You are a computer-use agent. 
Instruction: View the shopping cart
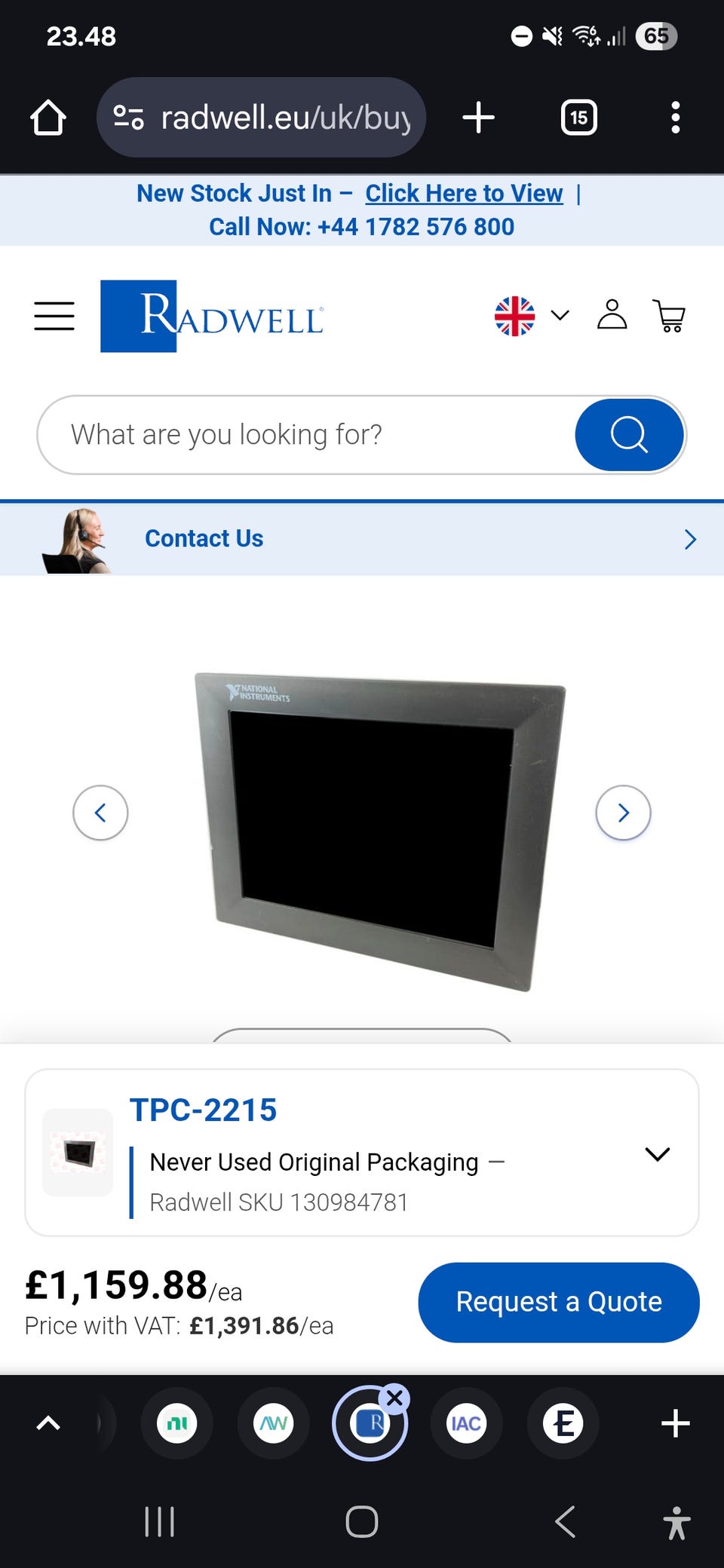click(669, 316)
